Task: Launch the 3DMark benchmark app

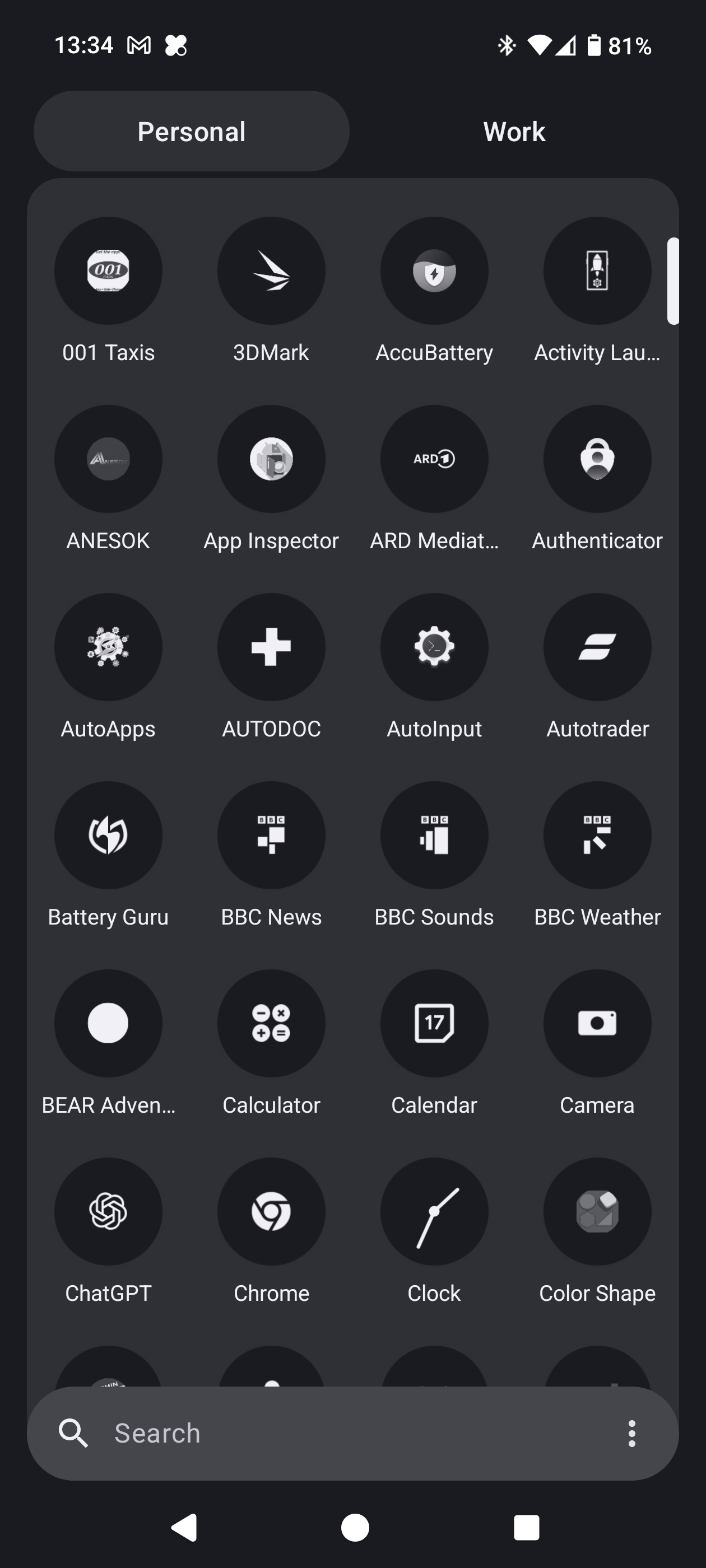Action: point(271,272)
